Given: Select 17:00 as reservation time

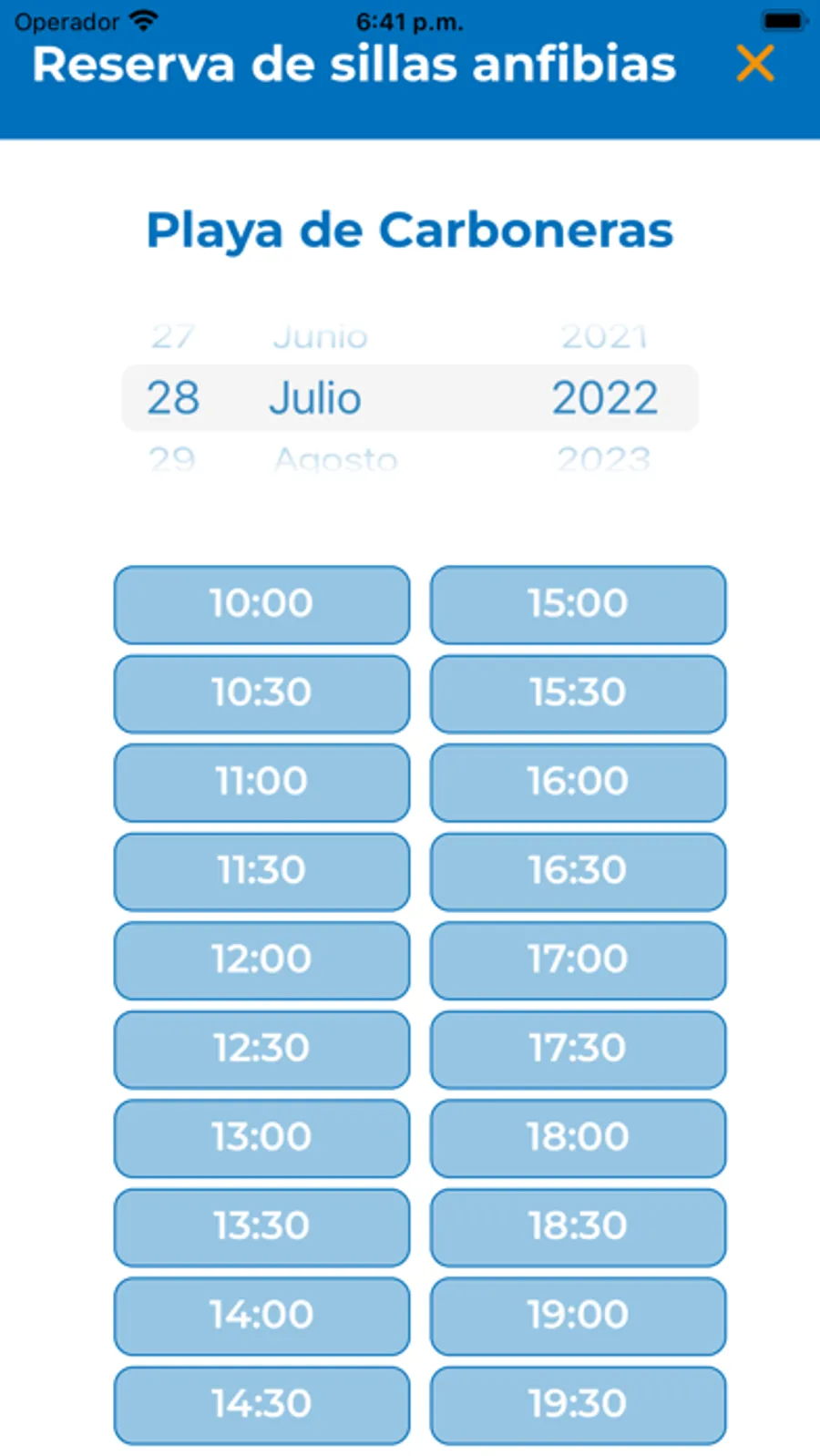Looking at the screenshot, I should 578,959.
